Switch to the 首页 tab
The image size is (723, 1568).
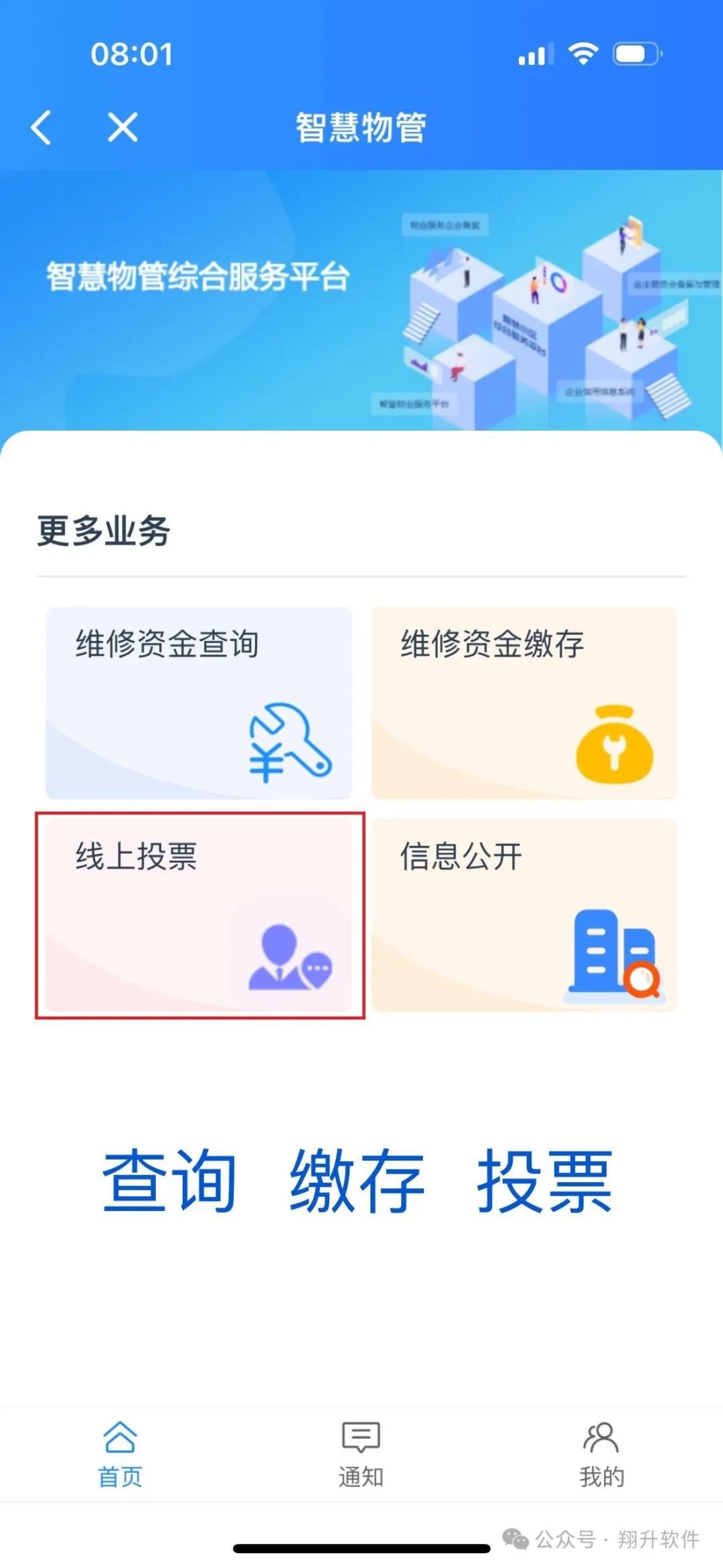click(120, 1455)
